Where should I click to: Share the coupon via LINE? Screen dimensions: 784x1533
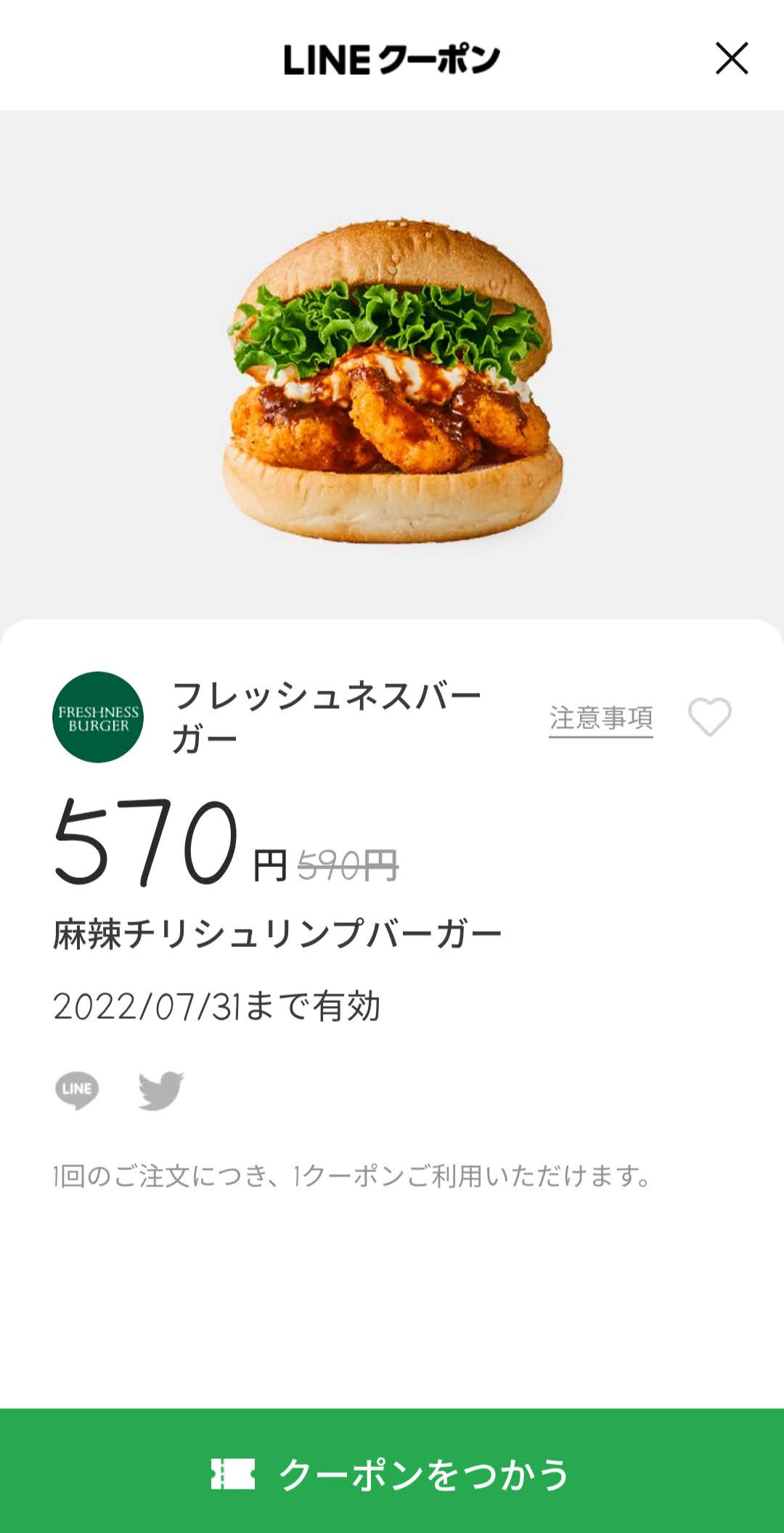pyautogui.click(x=77, y=1090)
